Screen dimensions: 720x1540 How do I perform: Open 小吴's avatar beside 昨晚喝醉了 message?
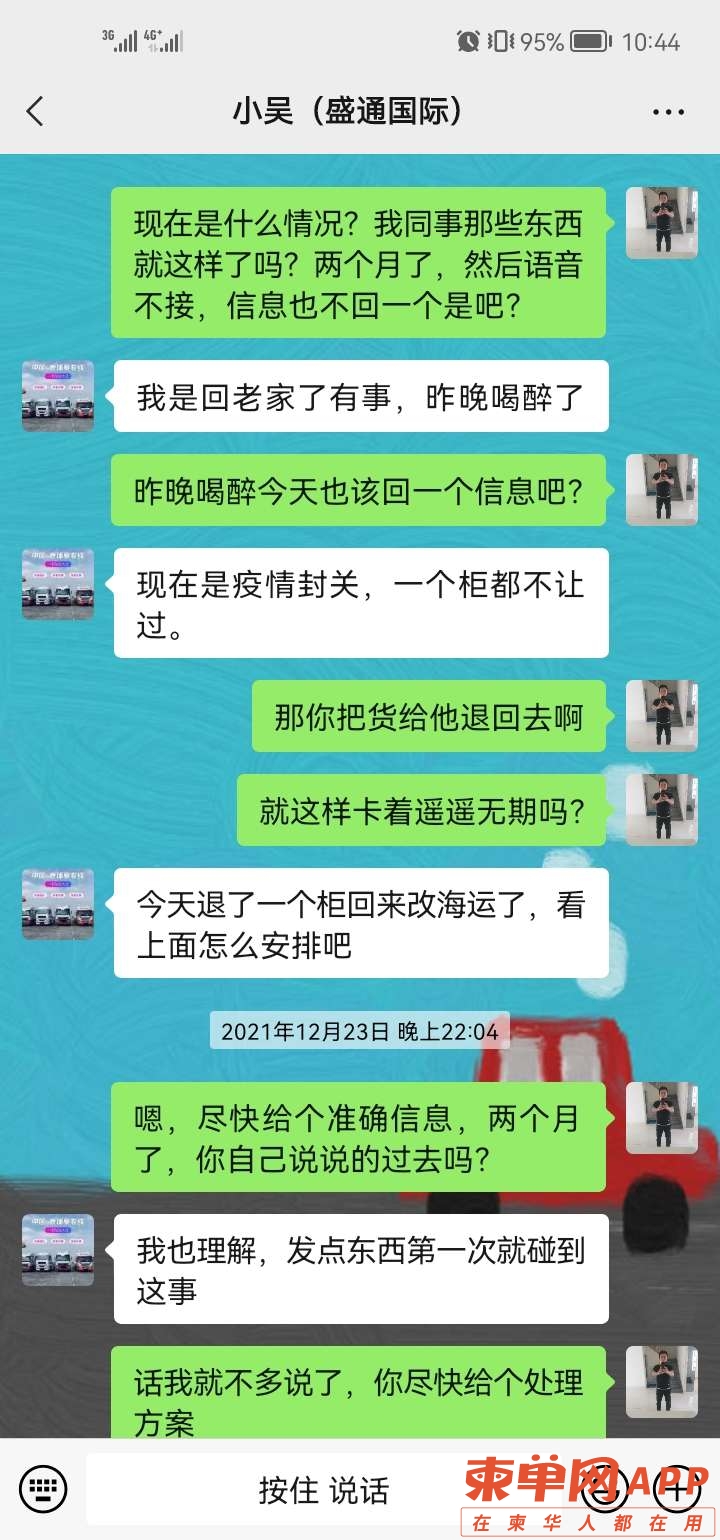click(58, 396)
